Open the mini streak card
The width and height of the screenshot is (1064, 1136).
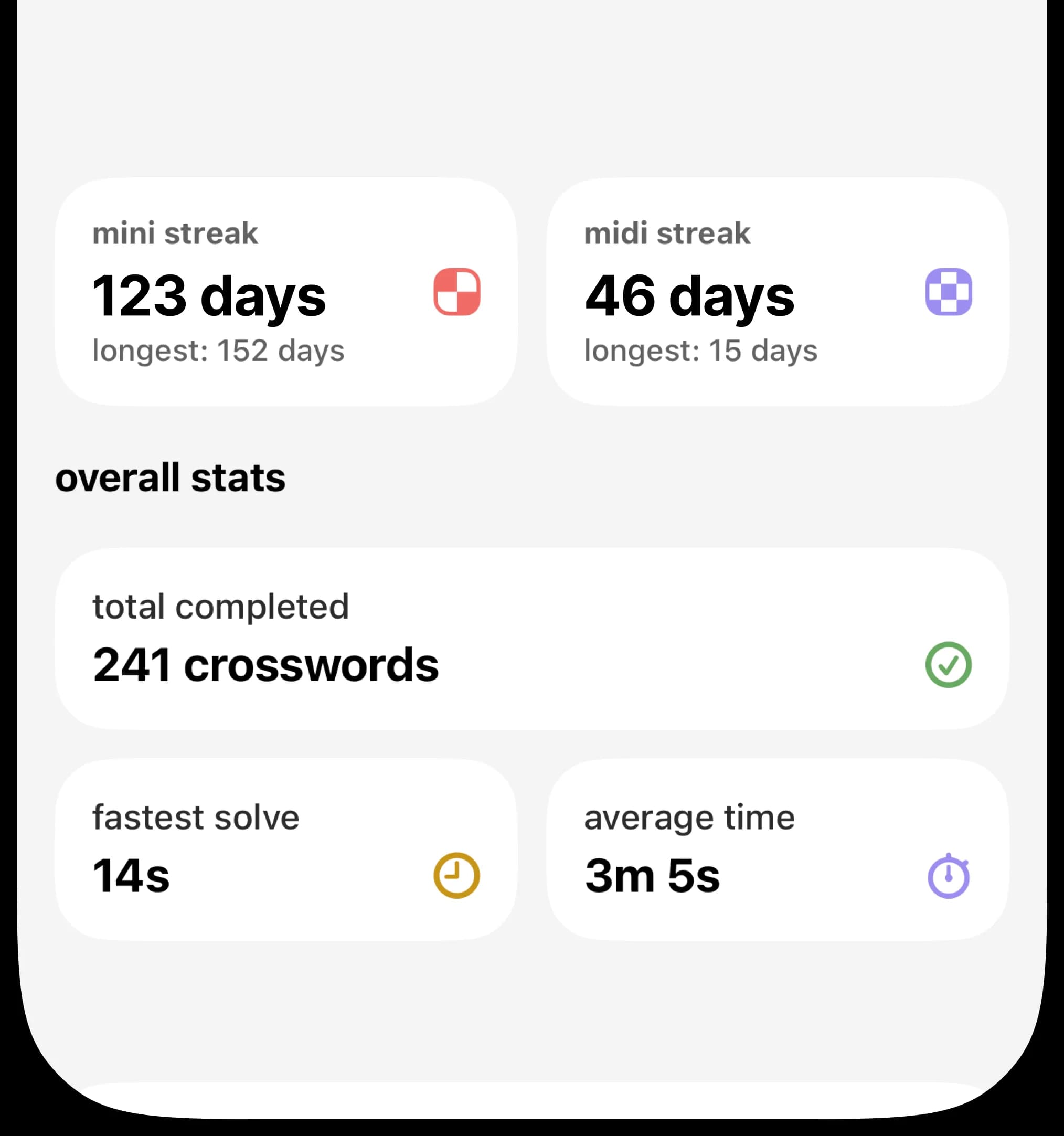coord(286,289)
